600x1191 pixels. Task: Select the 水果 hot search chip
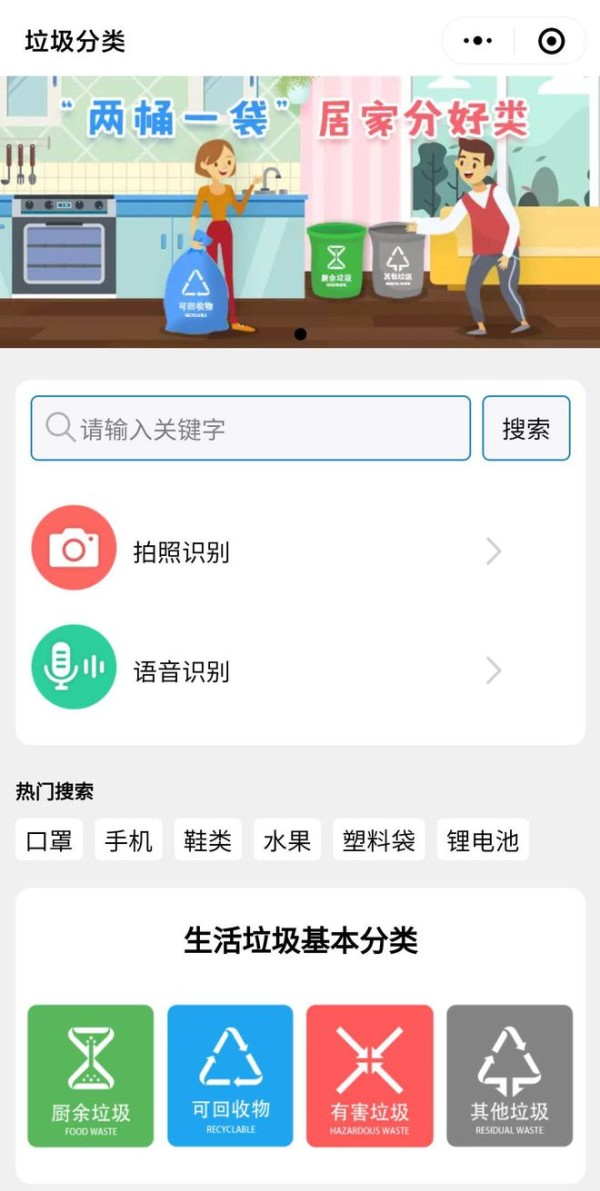click(287, 841)
